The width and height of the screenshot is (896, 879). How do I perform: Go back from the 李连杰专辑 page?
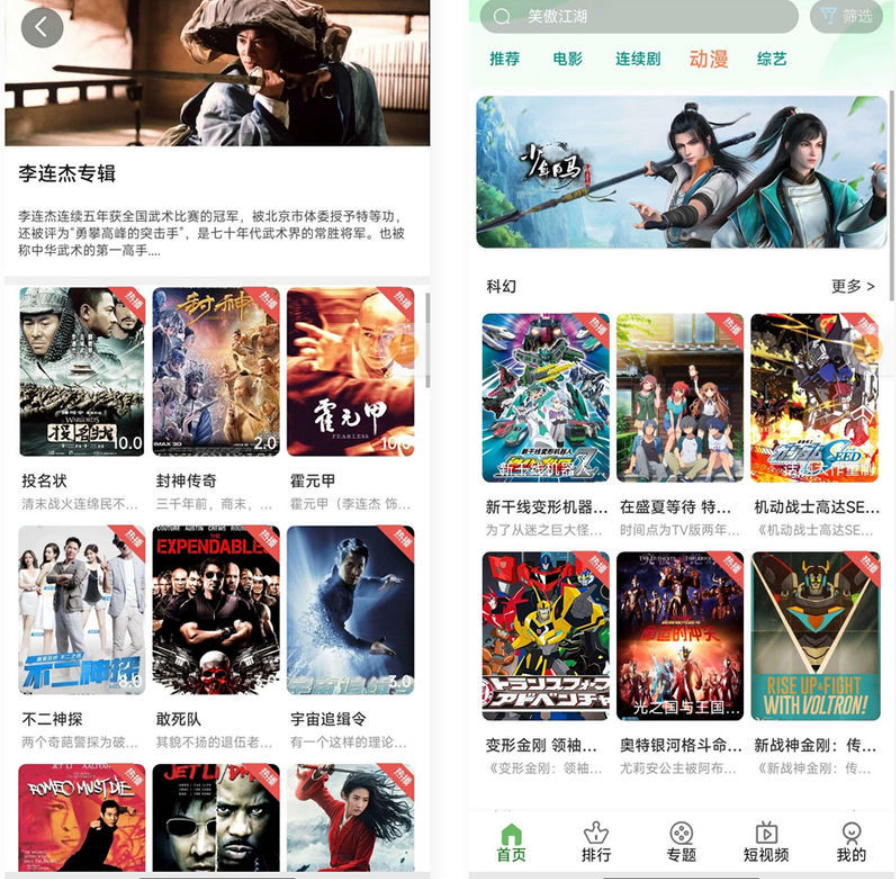pos(41,28)
